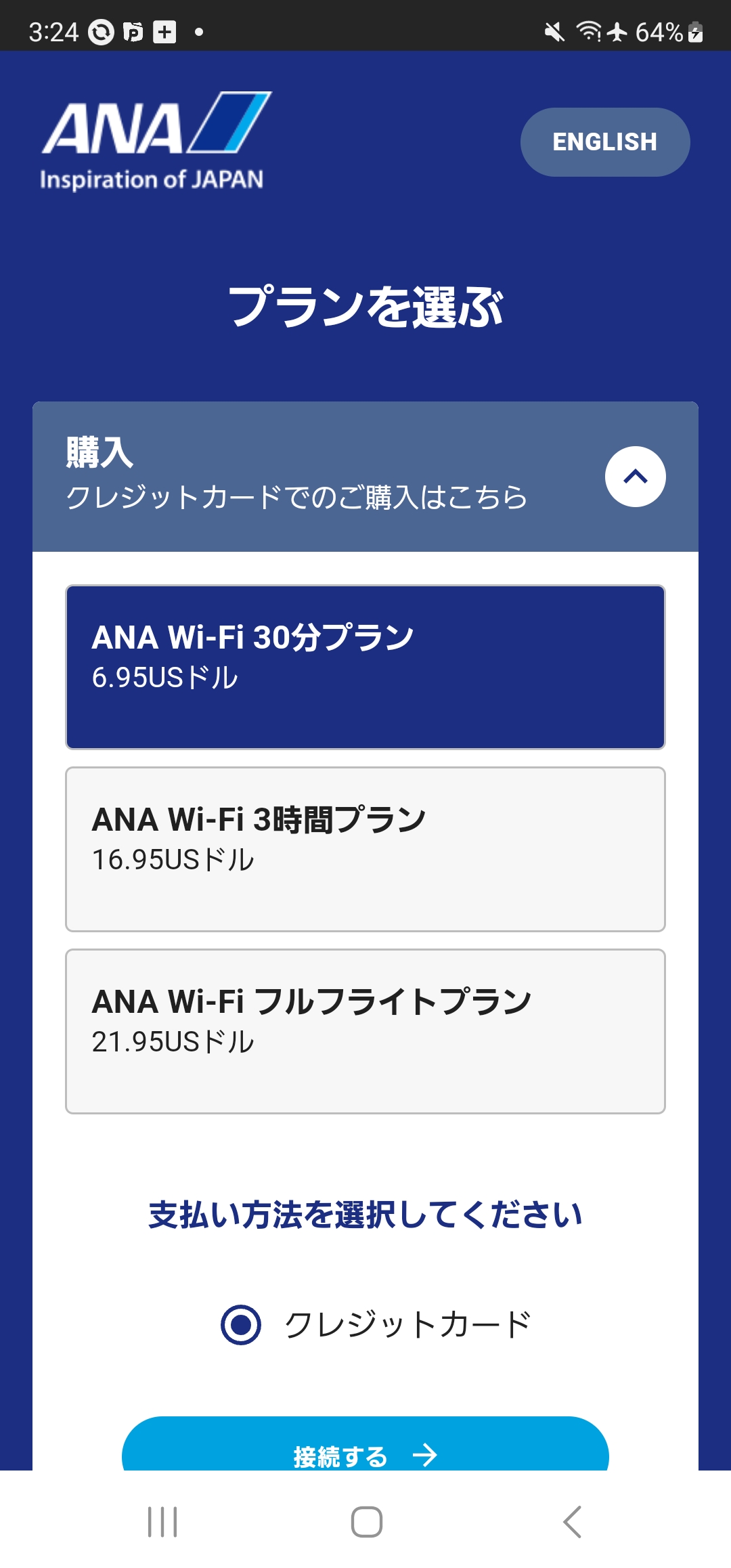The width and height of the screenshot is (731, 1568).
Task: Select the ANA Wi-Fi 30分プラン option
Action: coord(365,668)
